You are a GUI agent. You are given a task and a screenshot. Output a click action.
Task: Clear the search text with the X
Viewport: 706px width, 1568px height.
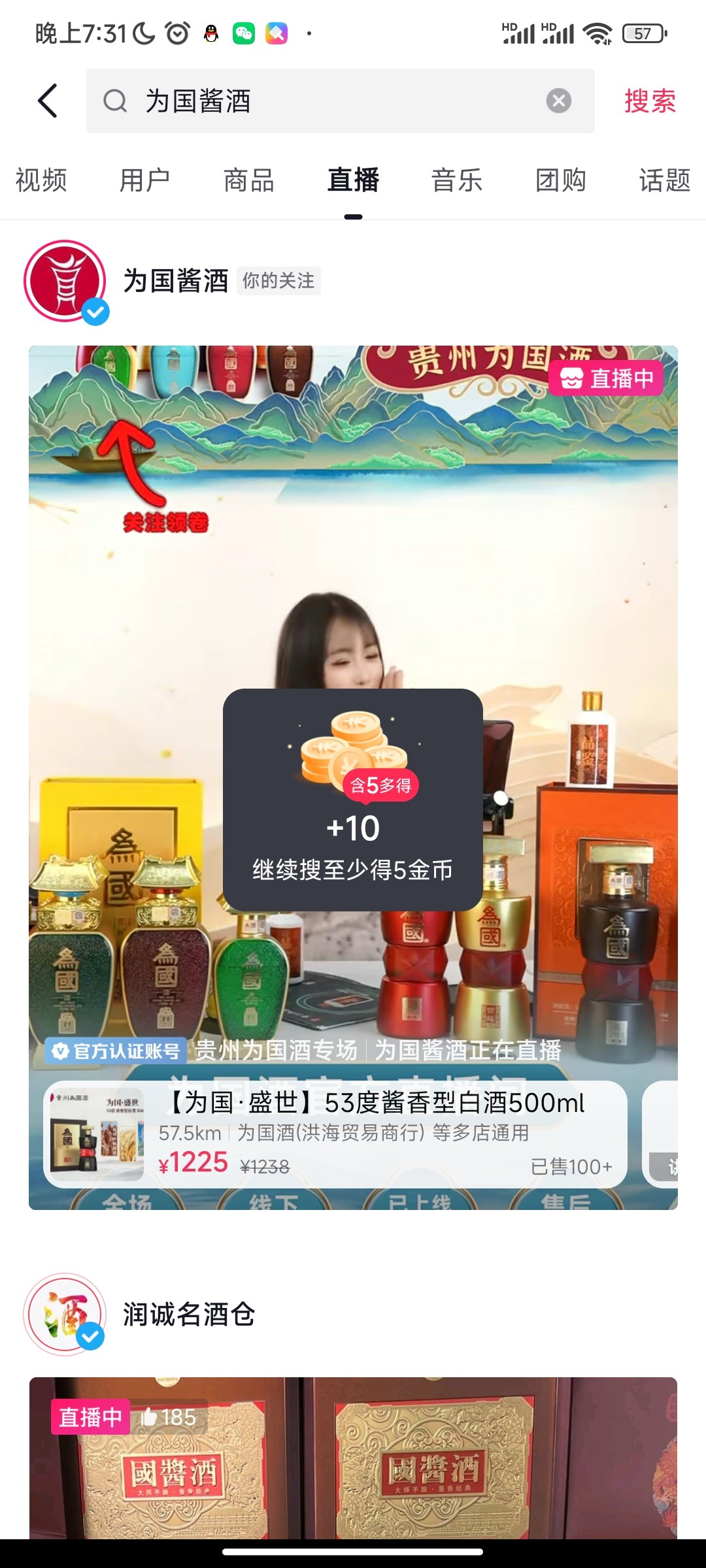pos(559,101)
